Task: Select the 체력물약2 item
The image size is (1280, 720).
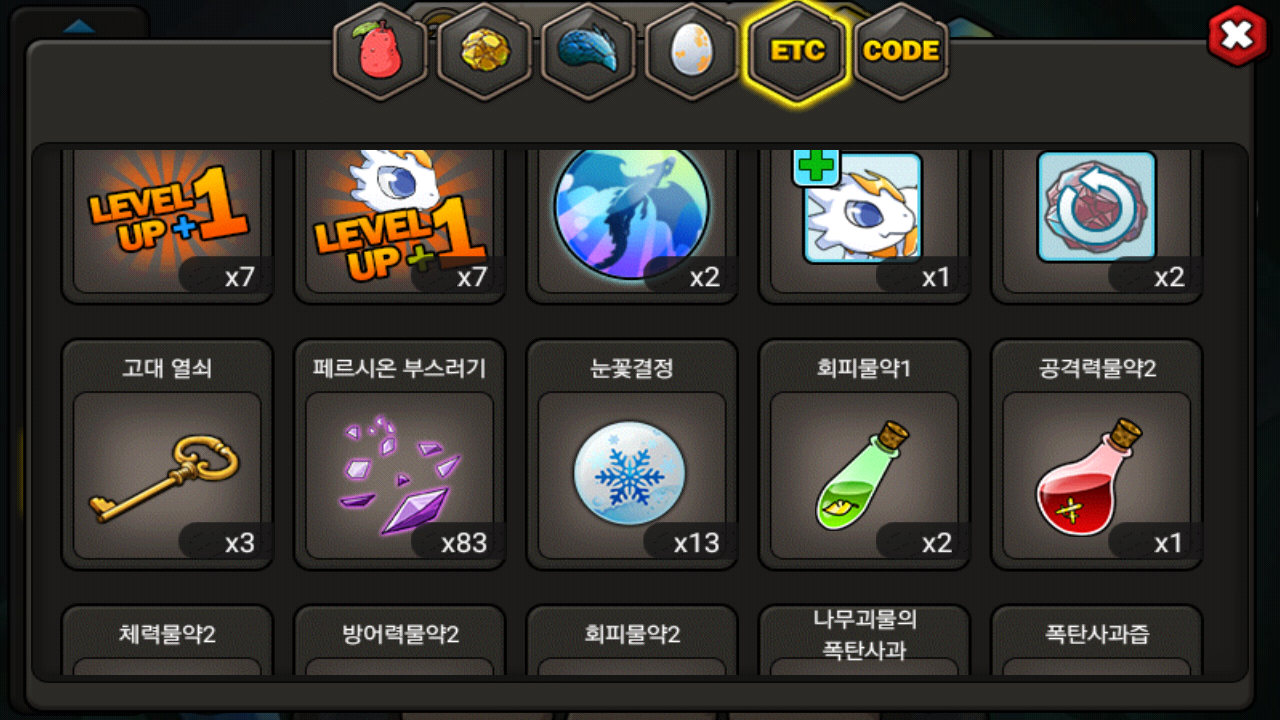Action: (x=167, y=640)
